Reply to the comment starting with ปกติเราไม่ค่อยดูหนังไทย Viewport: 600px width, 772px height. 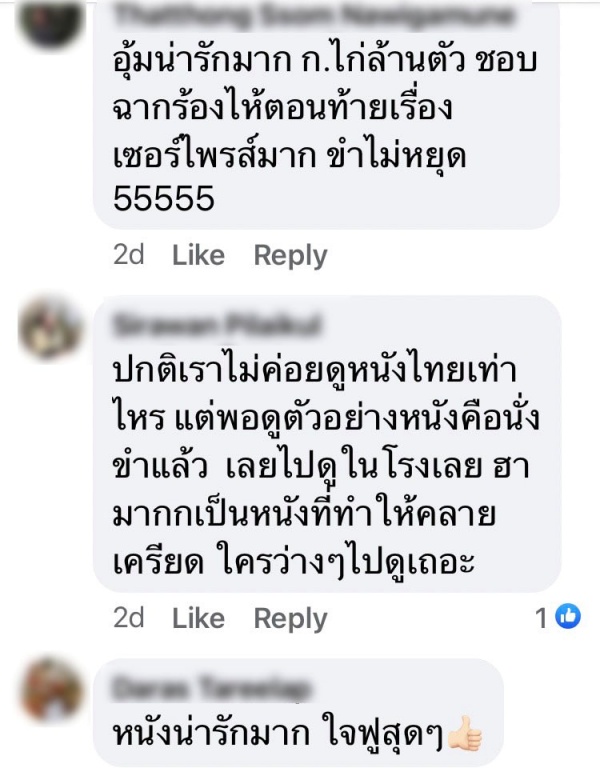290,619
